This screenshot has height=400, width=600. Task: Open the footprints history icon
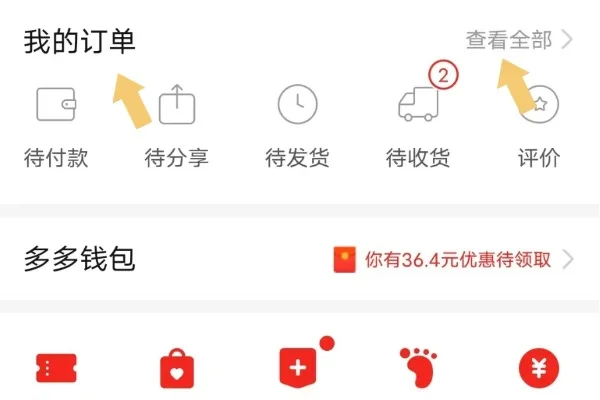click(x=418, y=368)
